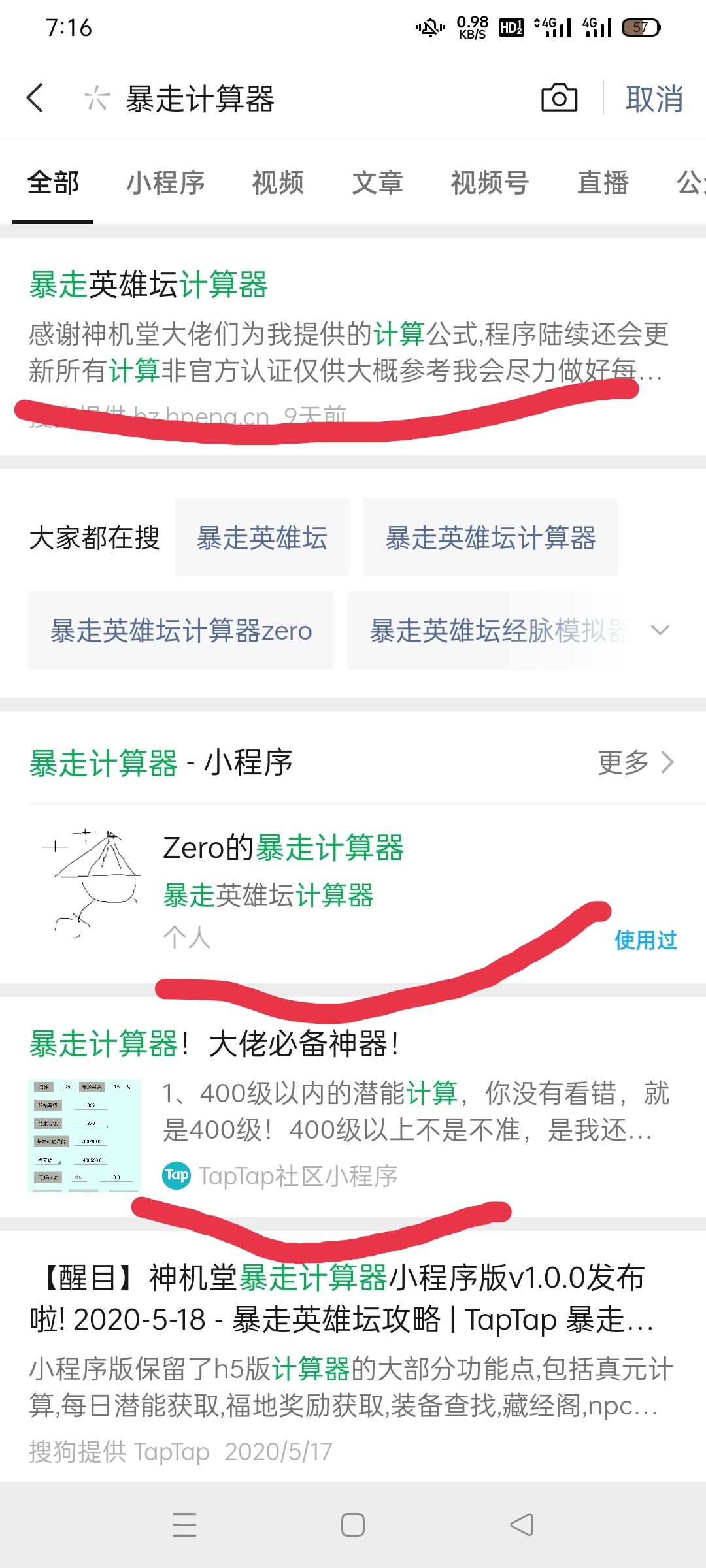The image size is (706, 1568).
Task: Expand more hot search suggestions chevron
Action: point(660,629)
